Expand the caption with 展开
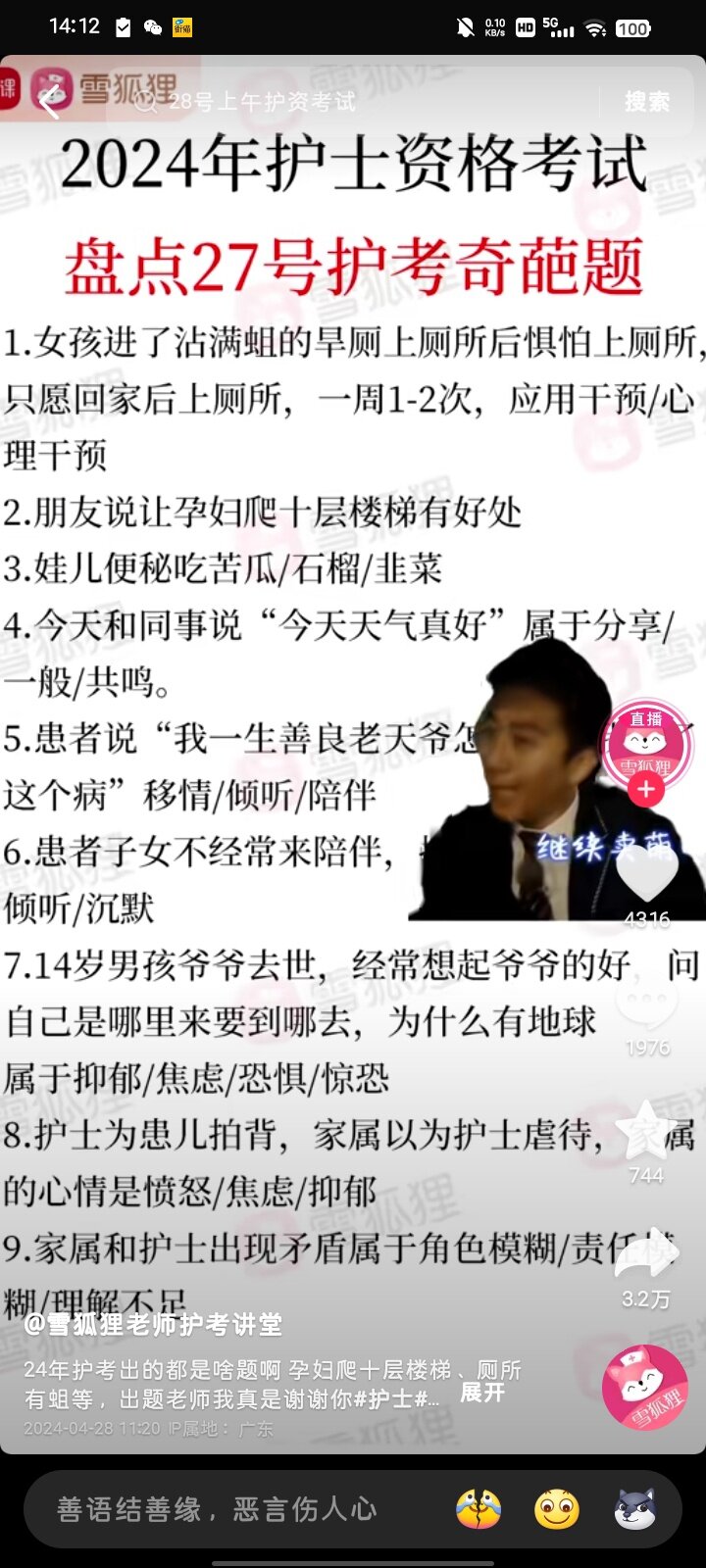 click(482, 1393)
